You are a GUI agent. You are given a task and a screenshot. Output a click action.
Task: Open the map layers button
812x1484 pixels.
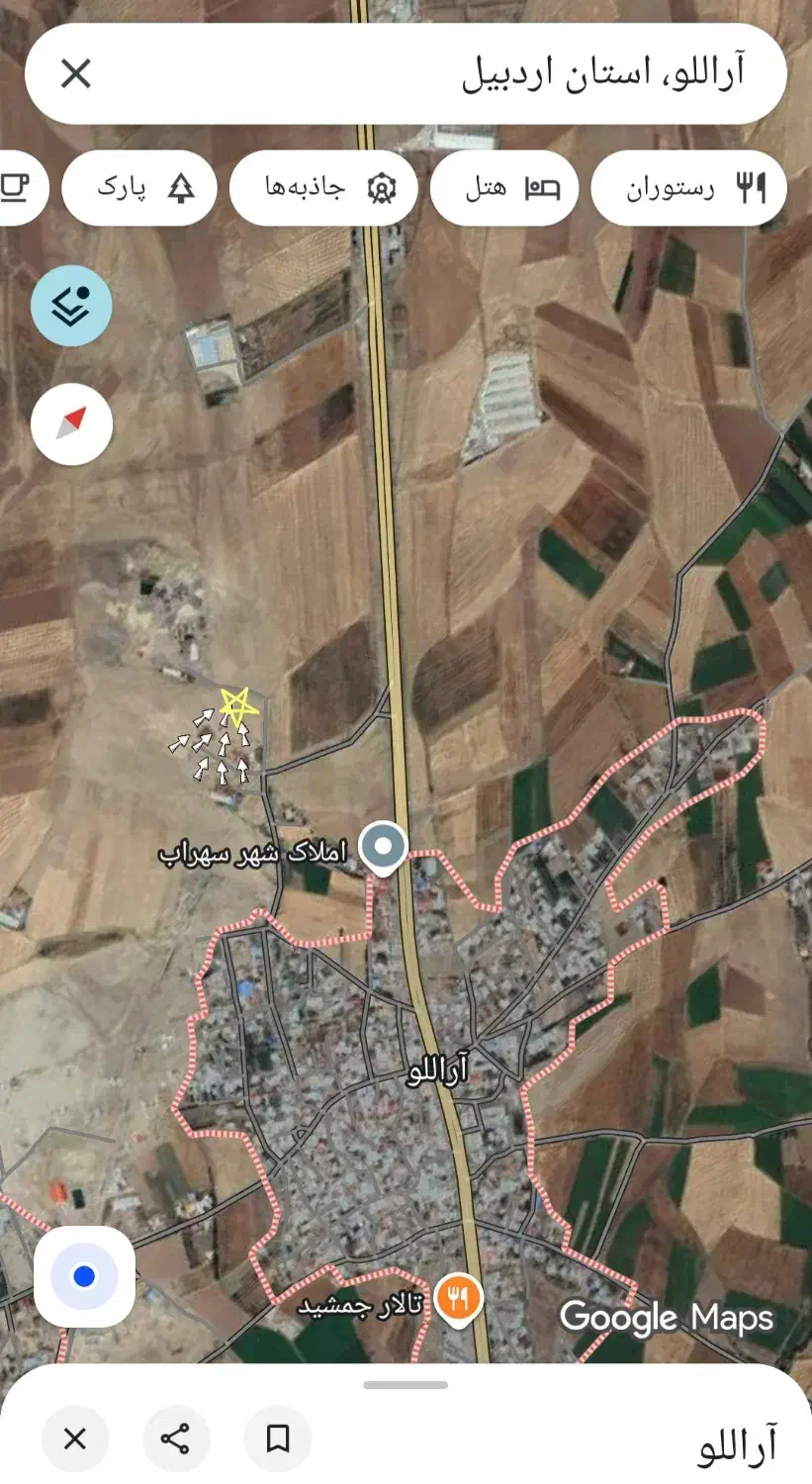[71, 306]
